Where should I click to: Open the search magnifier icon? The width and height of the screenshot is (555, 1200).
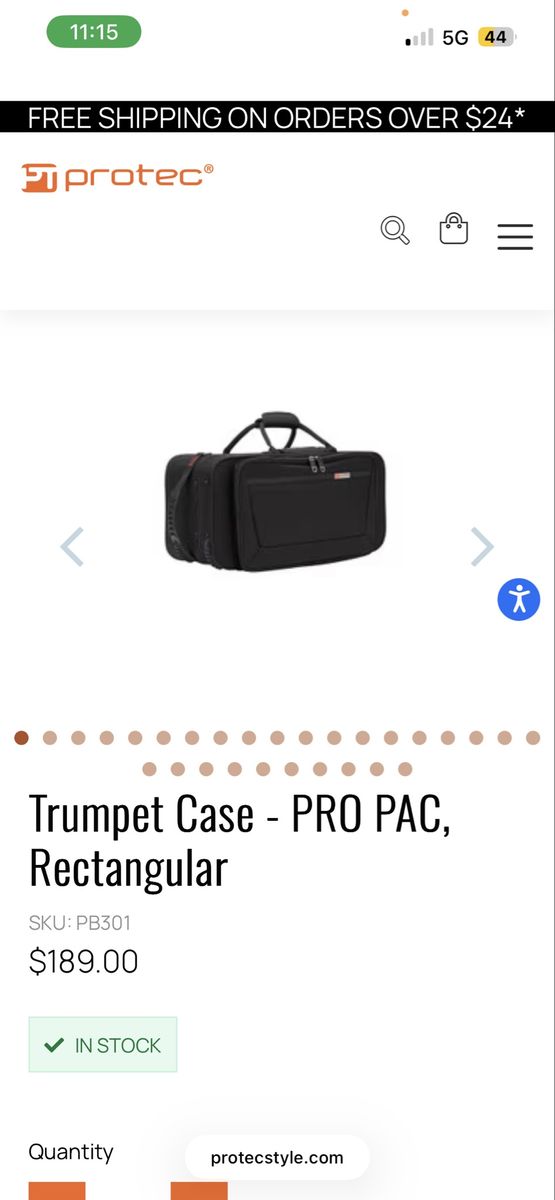pyautogui.click(x=395, y=230)
